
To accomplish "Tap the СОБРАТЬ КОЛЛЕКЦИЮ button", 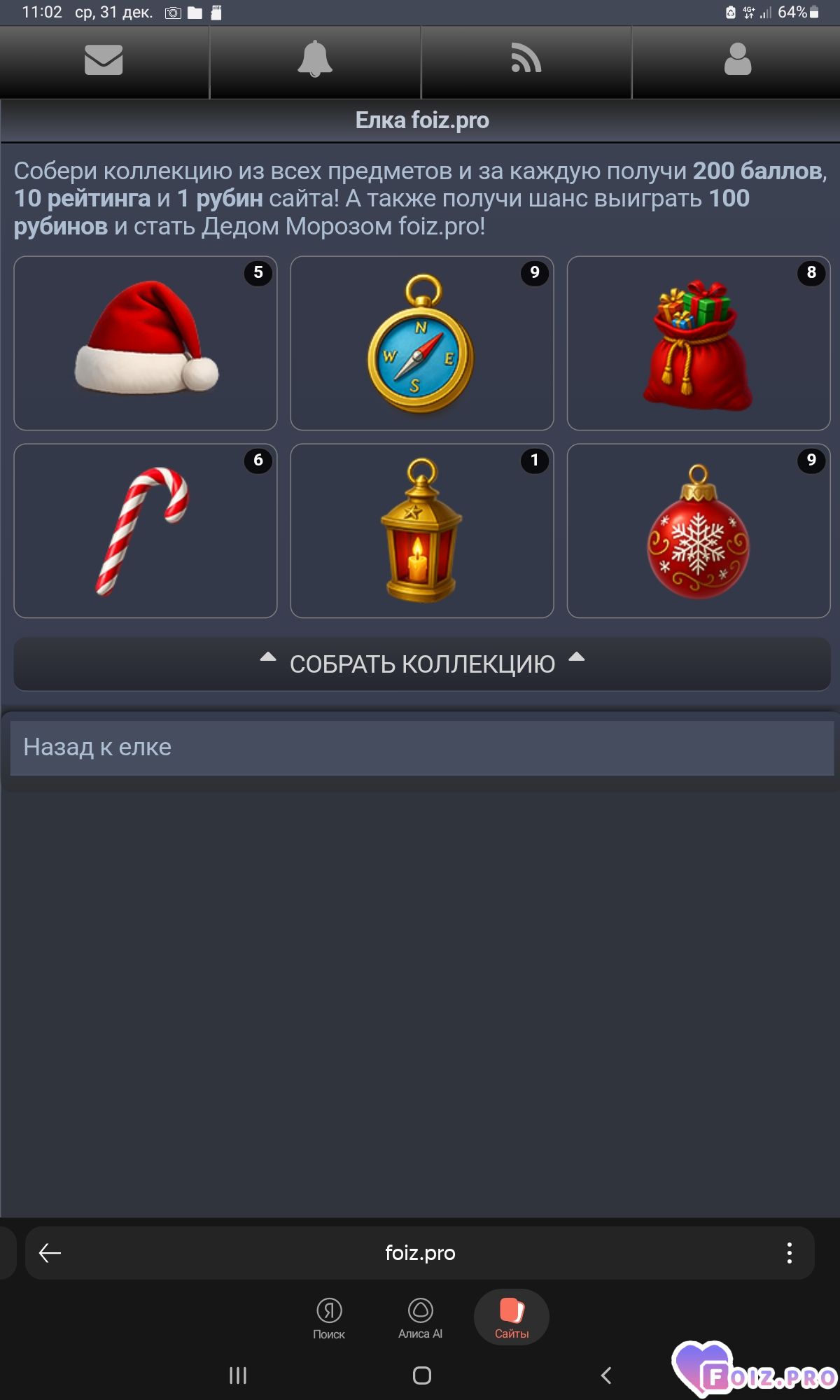I will (x=422, y=664).
